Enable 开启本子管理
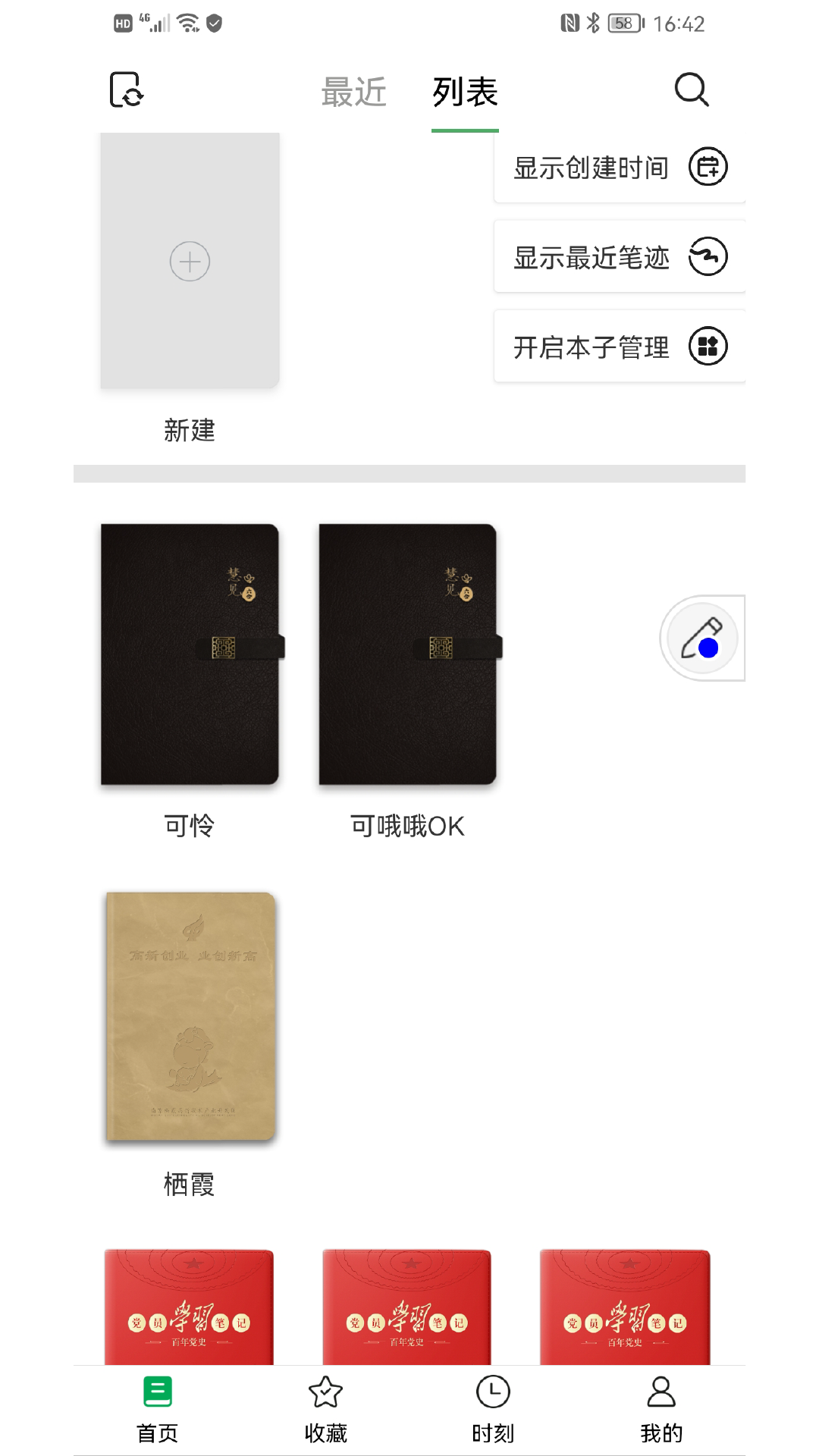 tap(620, 347)
